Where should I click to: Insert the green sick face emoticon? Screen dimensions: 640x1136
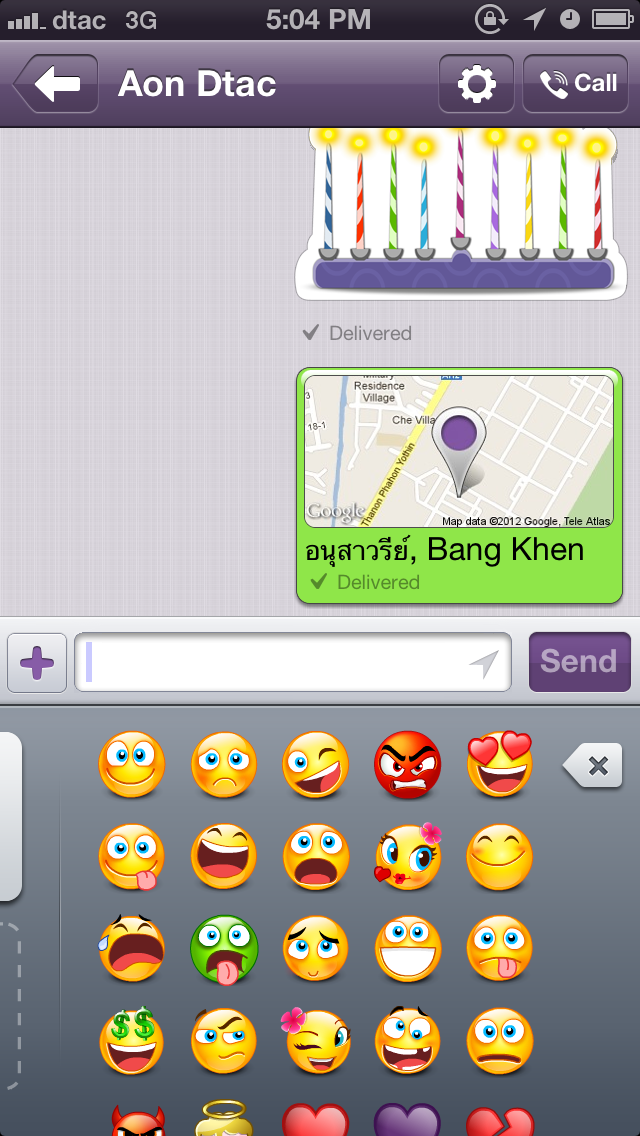pos(224,950)
